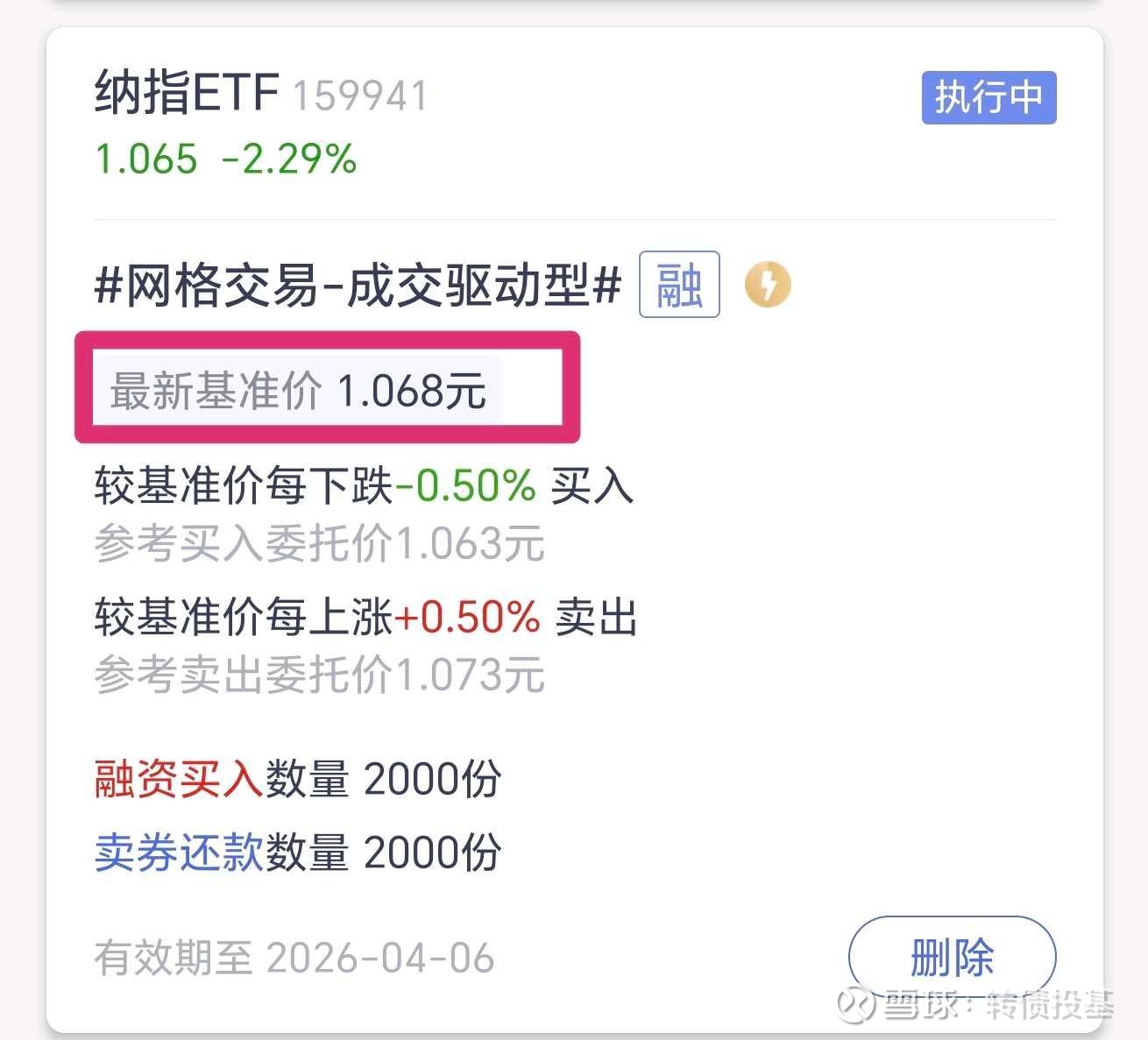Tap the 融 margin badge
The image size is (1148, 1040).
tap(679, 285)
